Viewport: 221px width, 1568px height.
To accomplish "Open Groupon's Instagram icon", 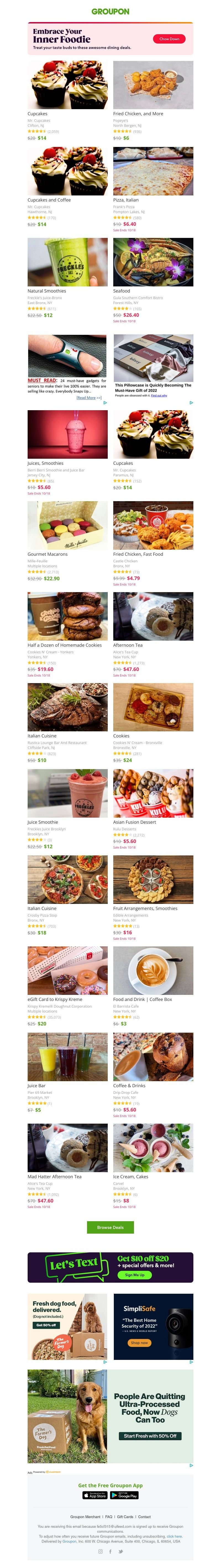I will pos(101,1551).
